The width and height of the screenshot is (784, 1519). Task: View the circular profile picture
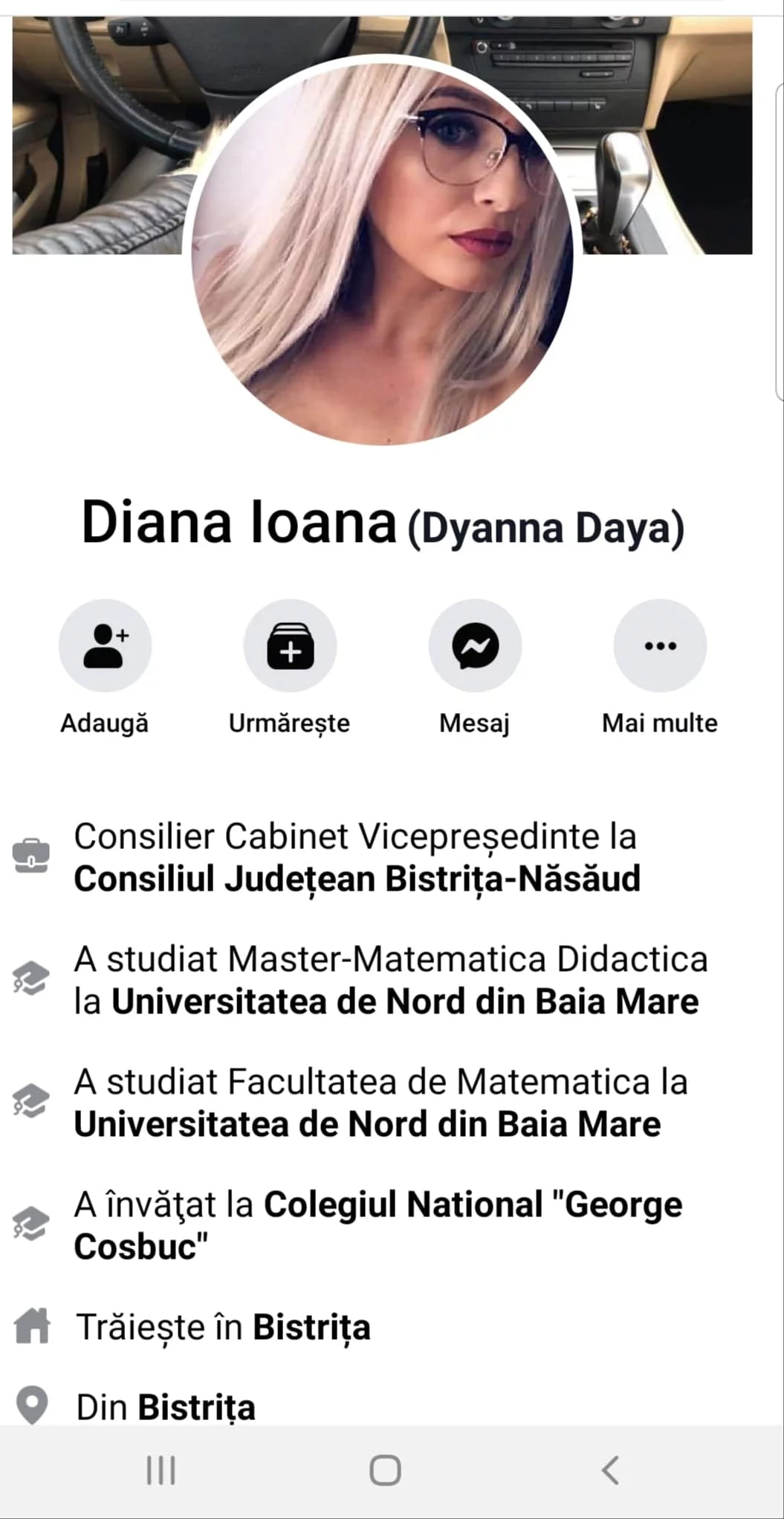pyautogui.click(x=382, y=253)
